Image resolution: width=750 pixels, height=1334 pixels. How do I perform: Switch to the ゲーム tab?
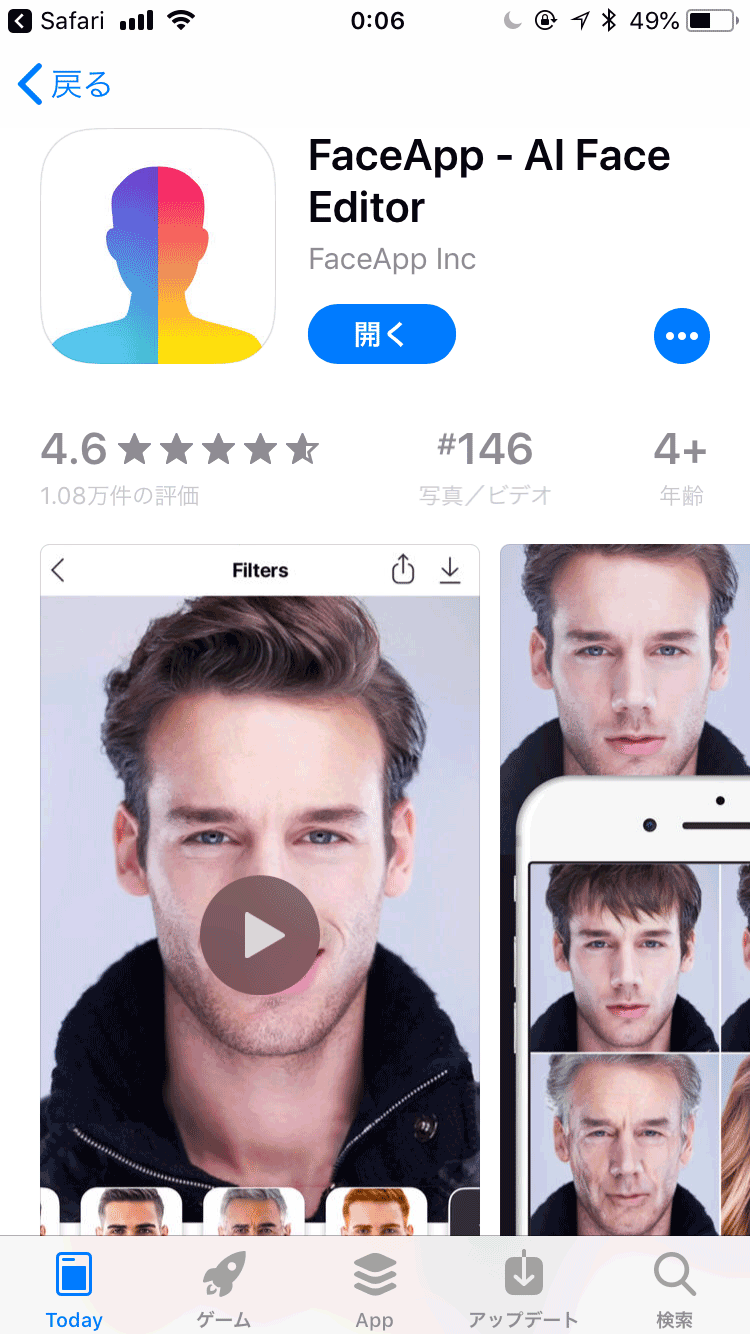tap(224, 1290)
